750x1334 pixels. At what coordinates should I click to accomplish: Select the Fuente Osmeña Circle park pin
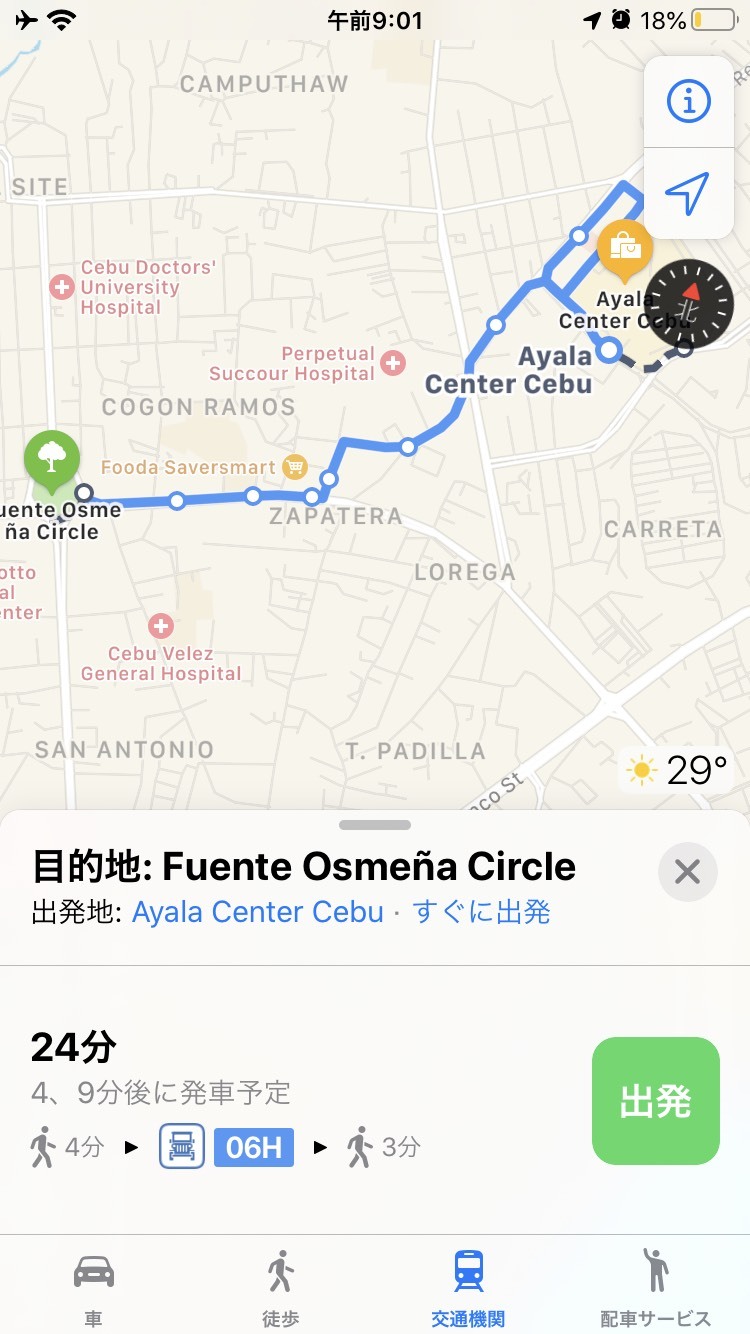(51, 459)
